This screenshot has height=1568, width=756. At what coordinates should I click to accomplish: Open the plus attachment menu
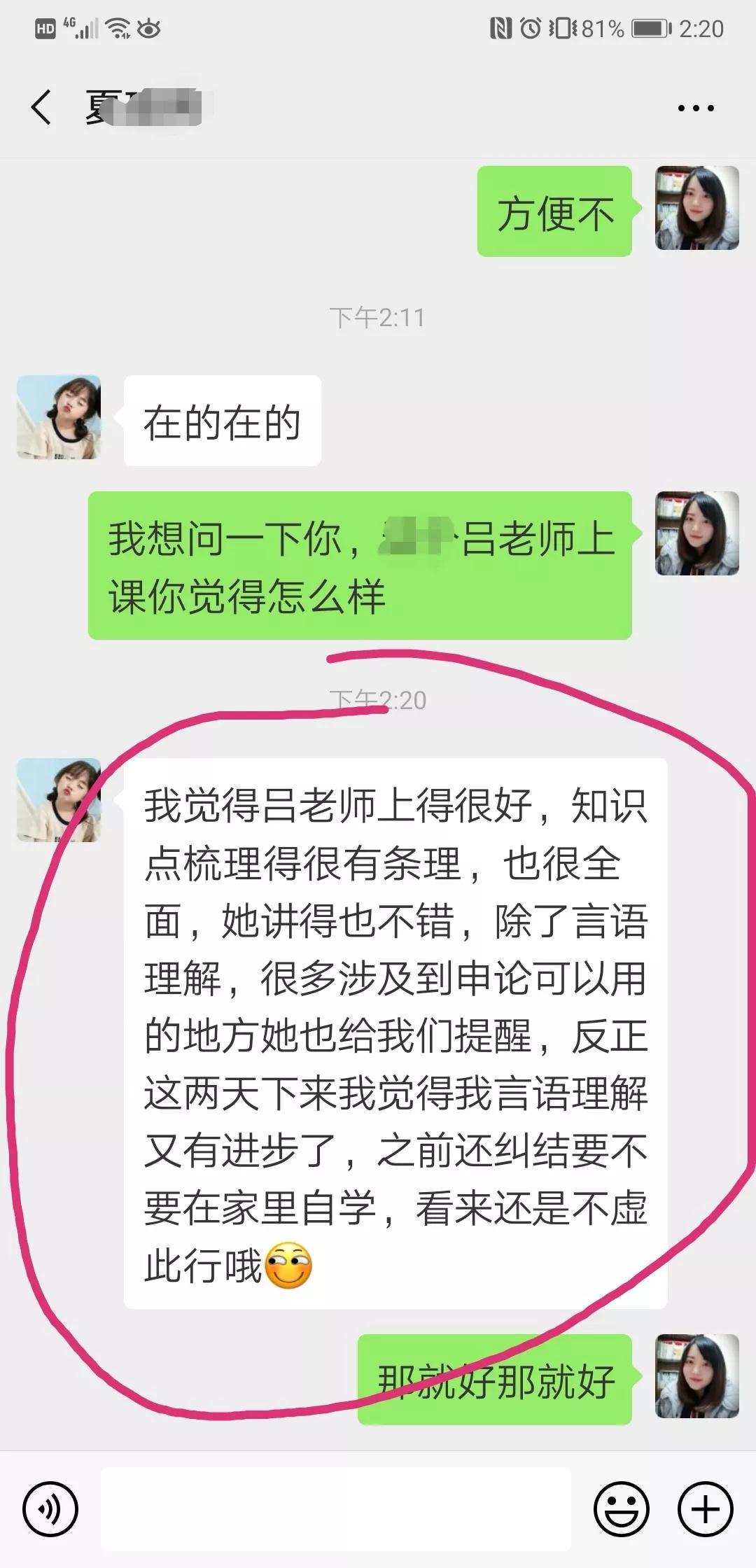[x=706, y=1508]
